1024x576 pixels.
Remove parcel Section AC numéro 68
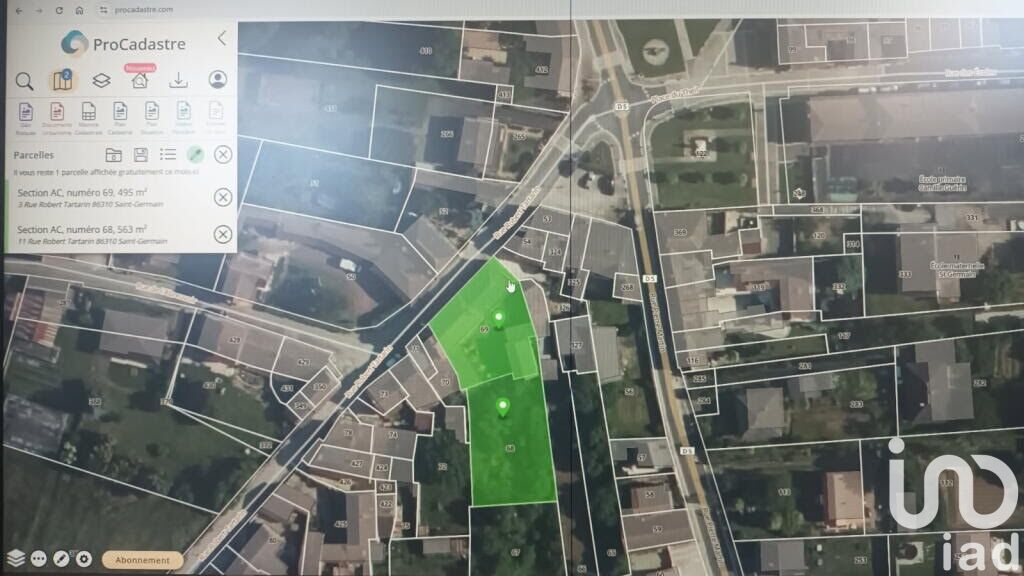click(x=223, y=234)
